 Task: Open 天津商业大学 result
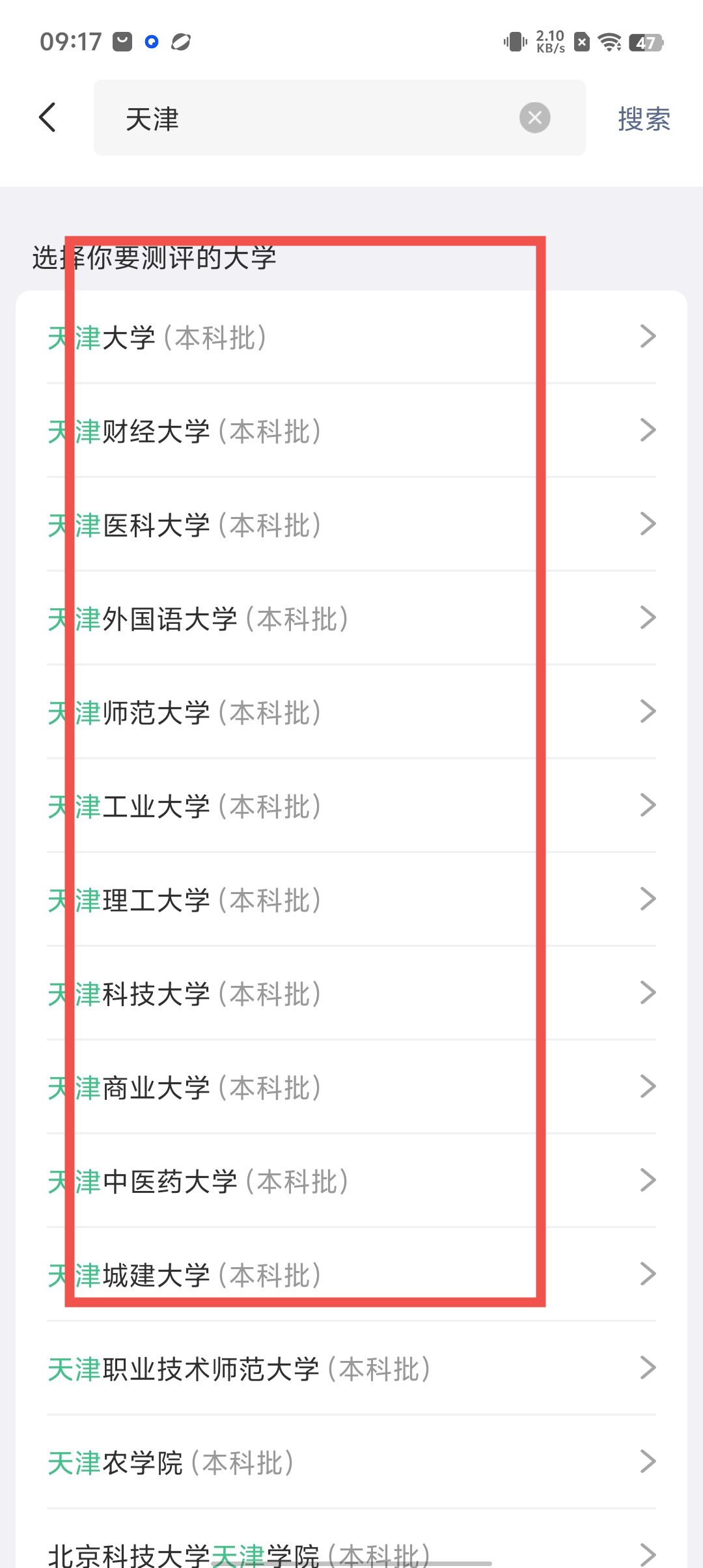(351, 1087)
